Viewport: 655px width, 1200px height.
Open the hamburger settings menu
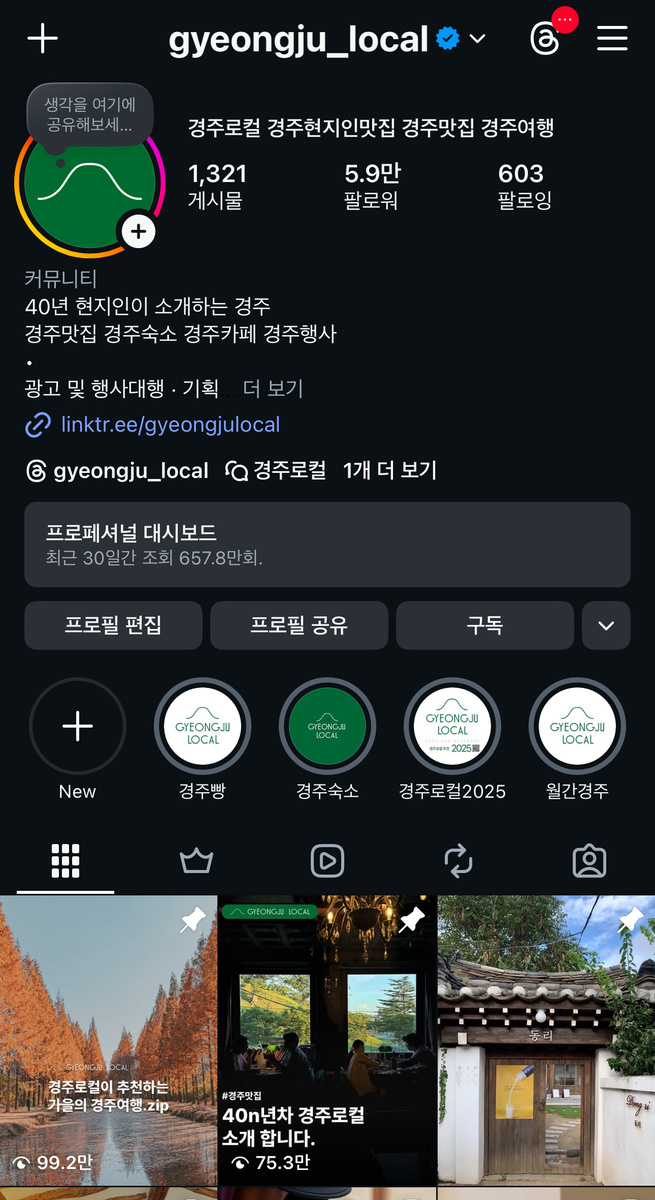pos(612,39)
